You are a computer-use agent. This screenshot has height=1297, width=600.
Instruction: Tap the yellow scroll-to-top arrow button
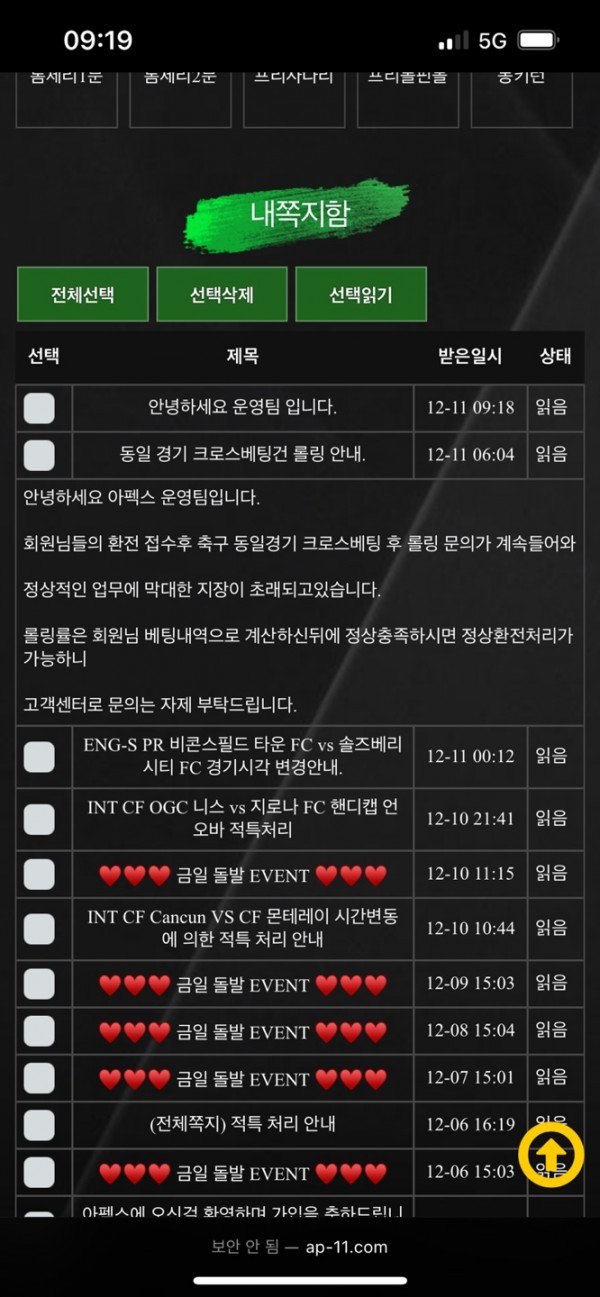click(x=551, y=1154)
